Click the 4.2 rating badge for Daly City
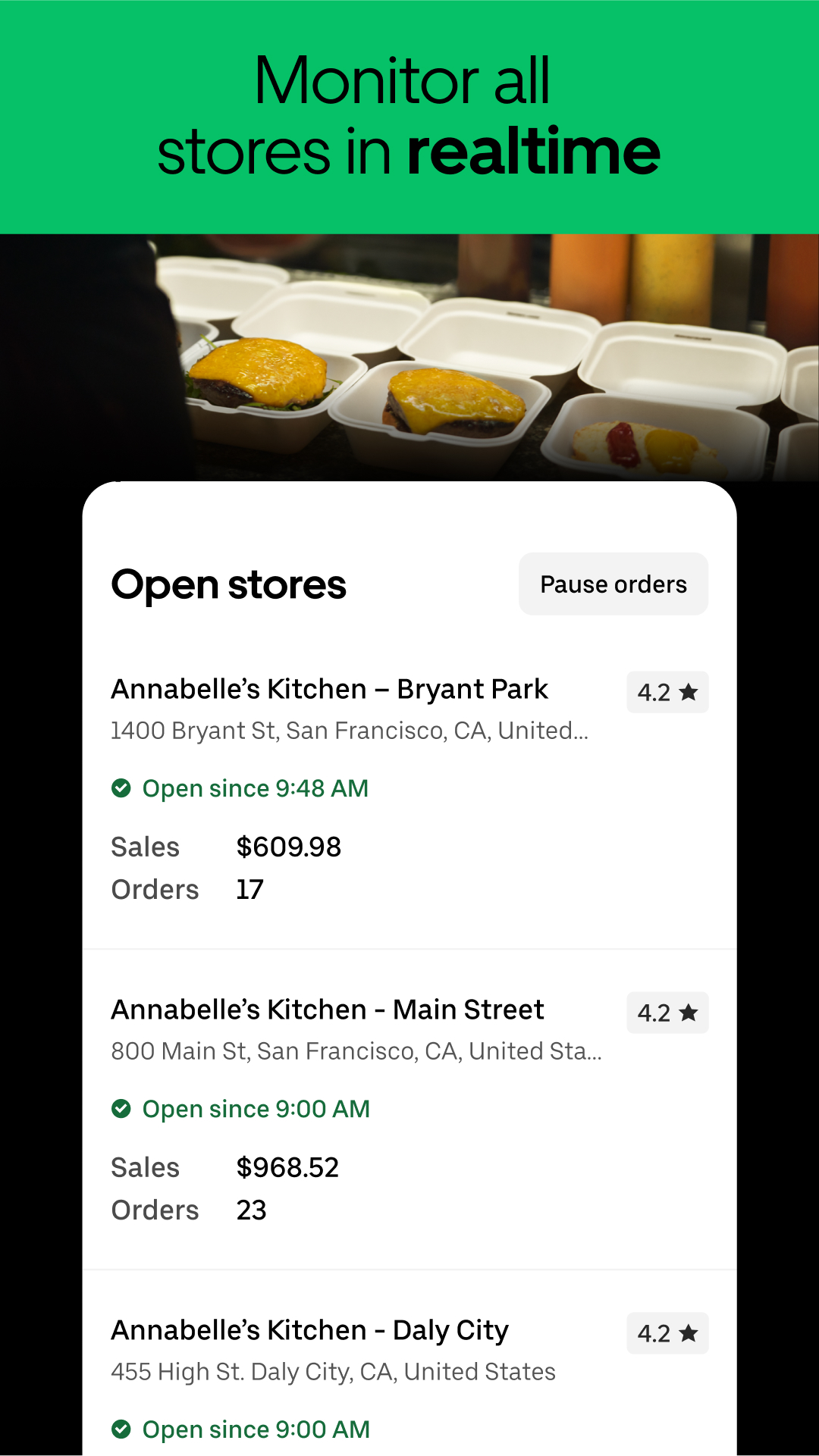The image size is (819, 1456). point(667,1333)
